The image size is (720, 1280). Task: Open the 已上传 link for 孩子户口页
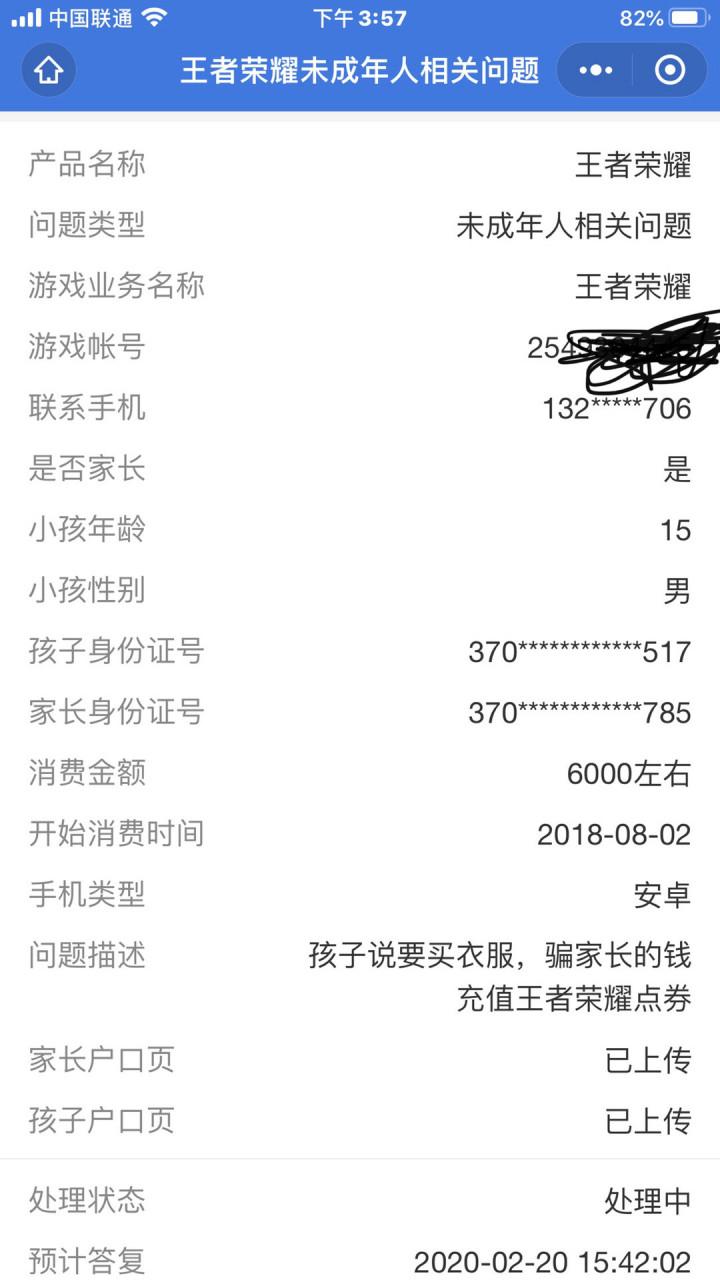(649, 1120)
